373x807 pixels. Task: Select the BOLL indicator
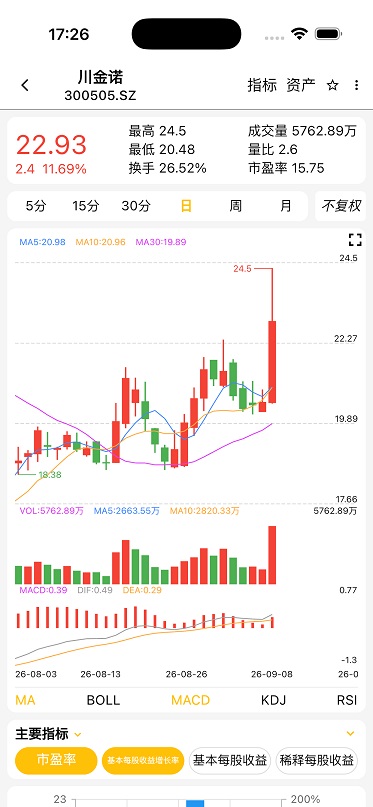(103, 700)
